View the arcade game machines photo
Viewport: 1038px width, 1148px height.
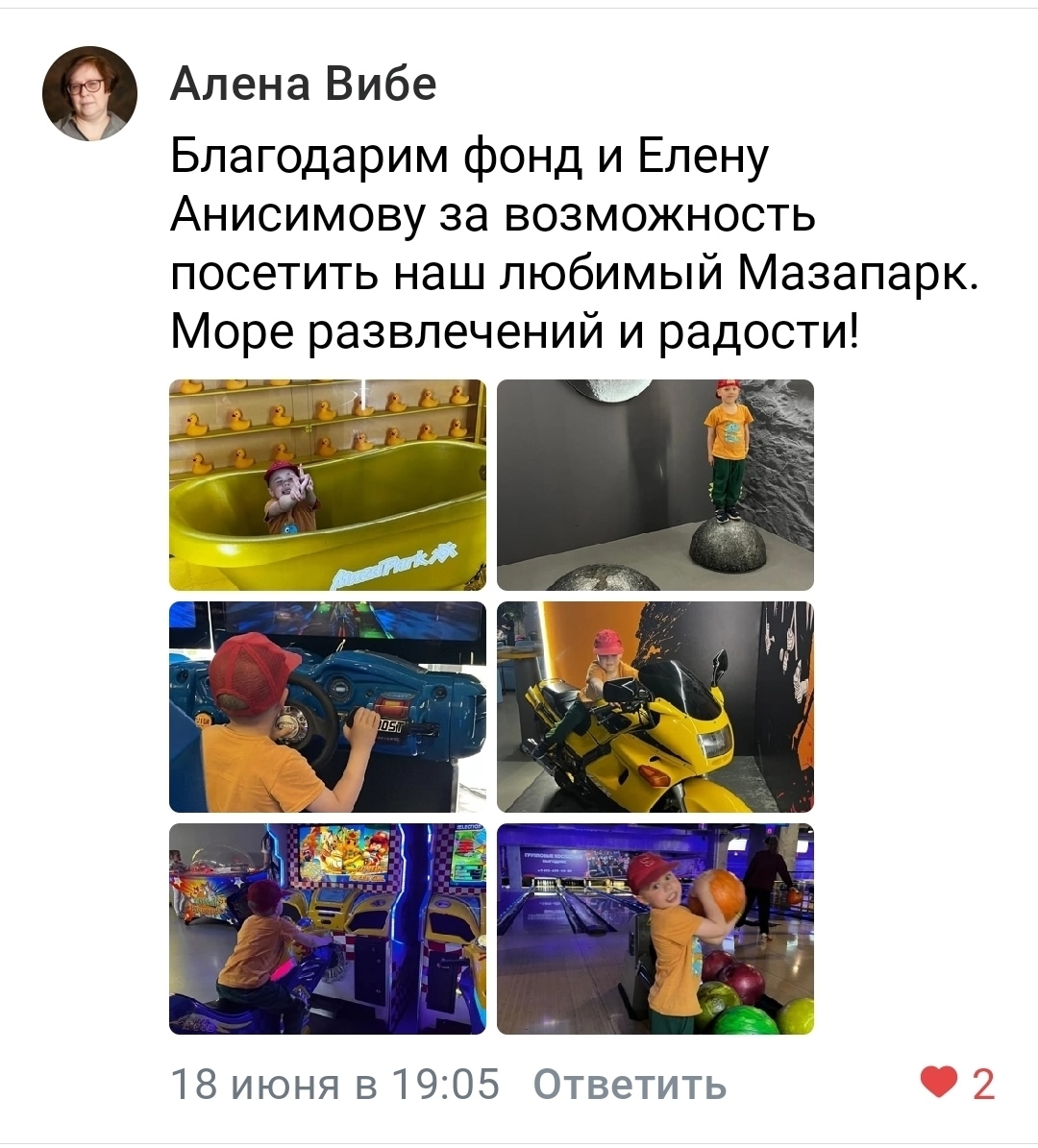pos(328,928)
